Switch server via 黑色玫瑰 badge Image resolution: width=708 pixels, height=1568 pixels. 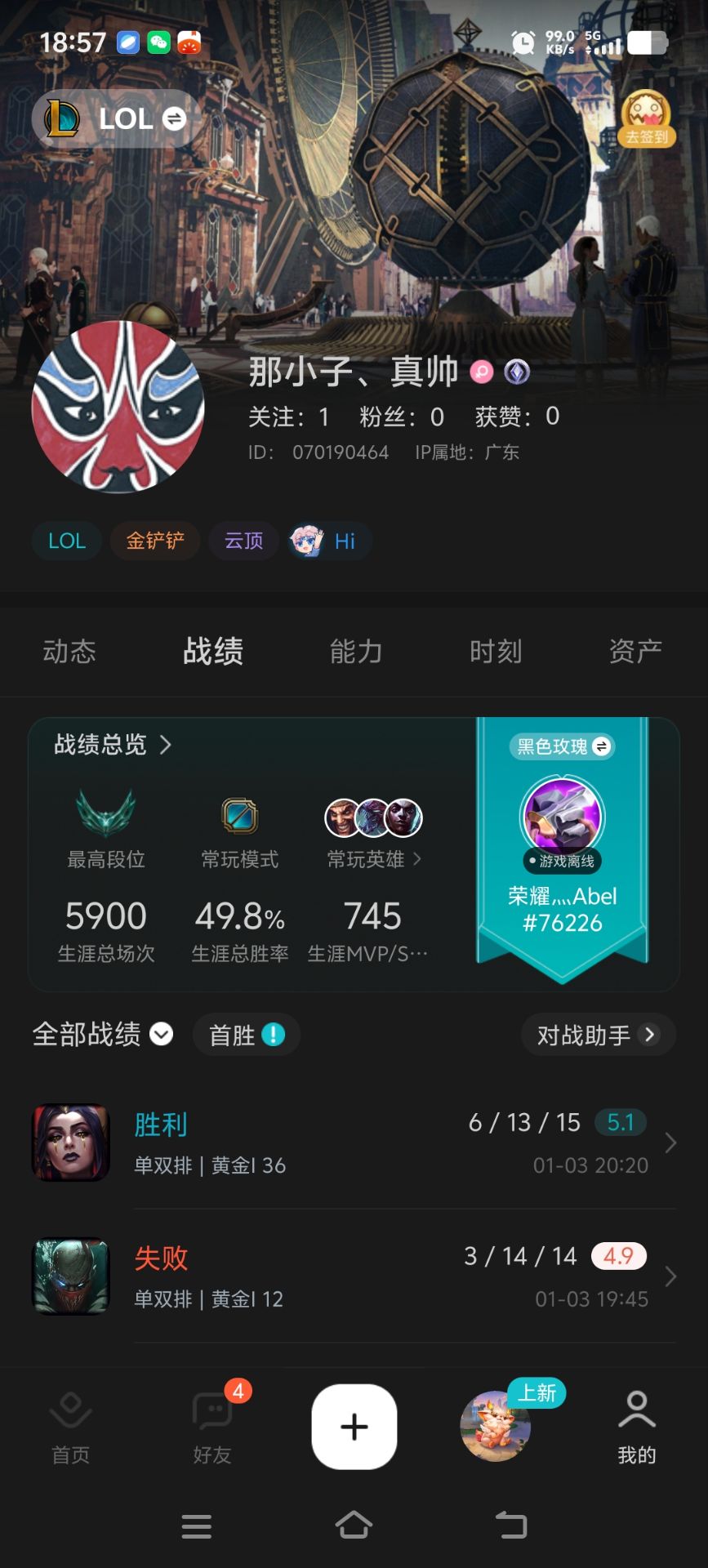pos(562,746)
